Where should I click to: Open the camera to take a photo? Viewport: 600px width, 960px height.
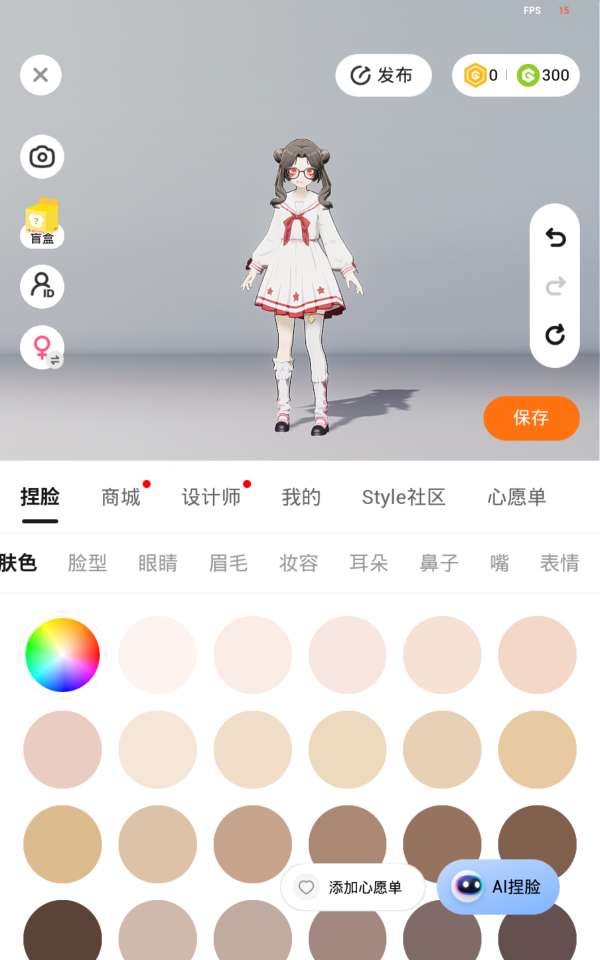pos(42,157)
